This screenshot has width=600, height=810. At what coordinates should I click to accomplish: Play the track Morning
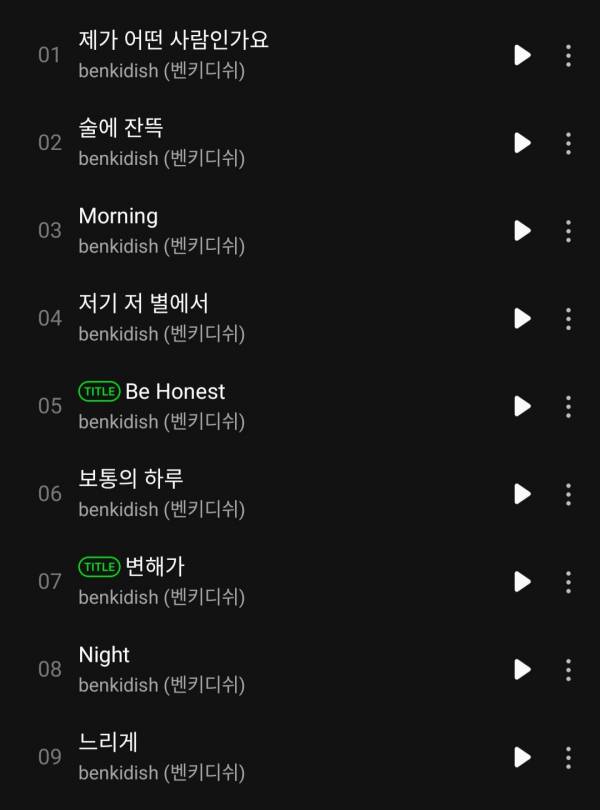522,231
